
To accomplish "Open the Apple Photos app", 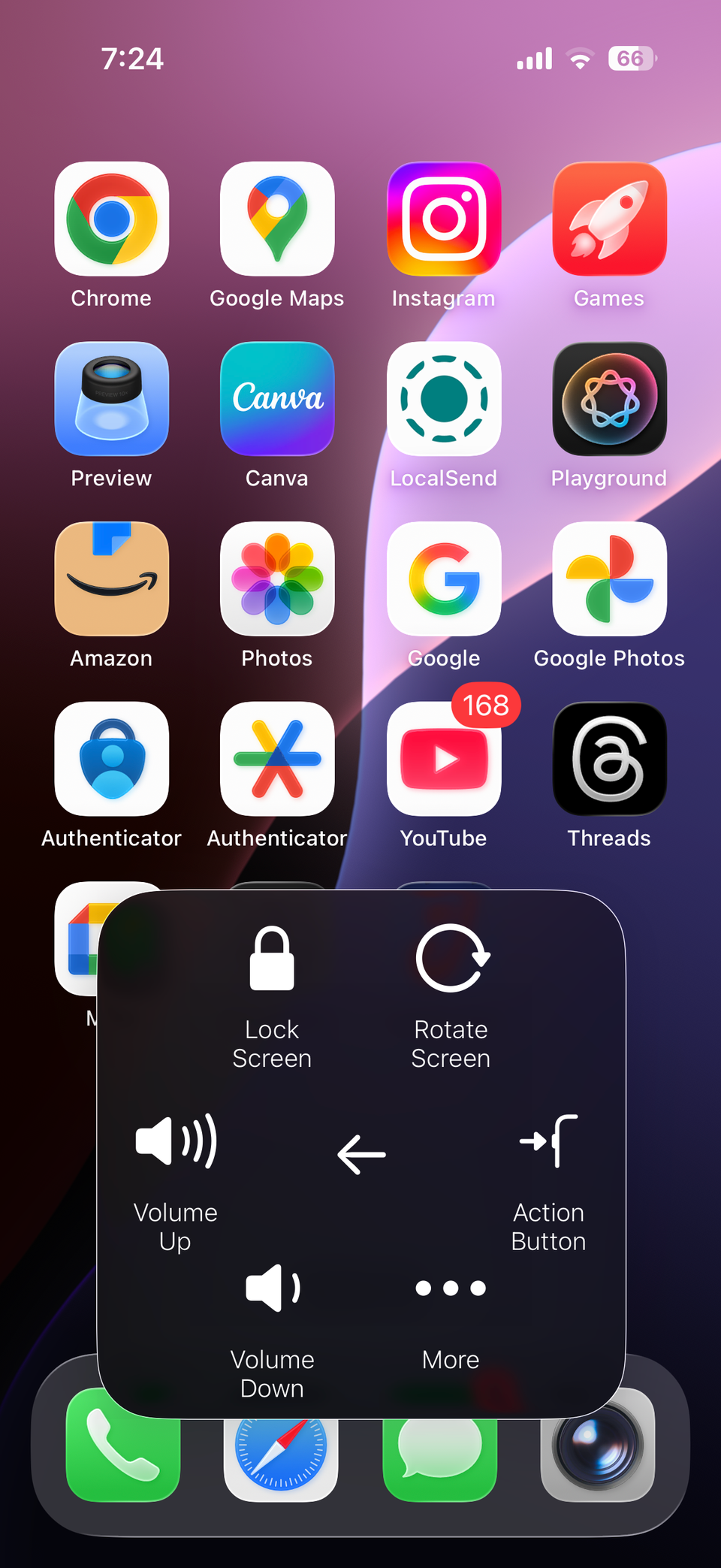I will (x=277, y=579).
